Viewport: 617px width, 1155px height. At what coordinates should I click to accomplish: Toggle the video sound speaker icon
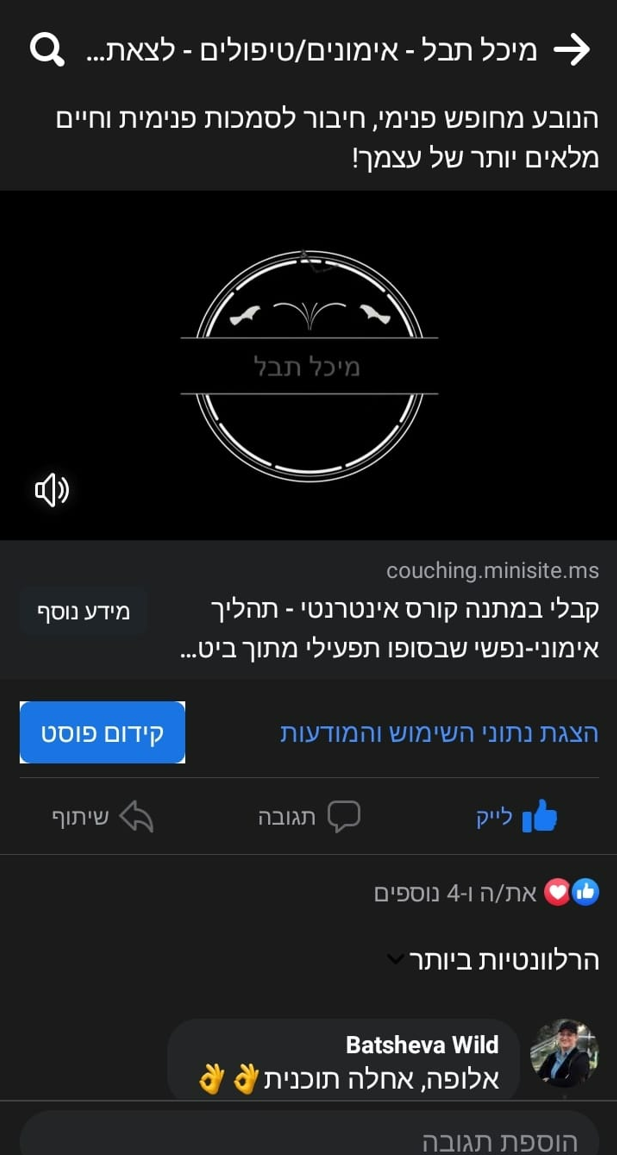pos(52,490)
